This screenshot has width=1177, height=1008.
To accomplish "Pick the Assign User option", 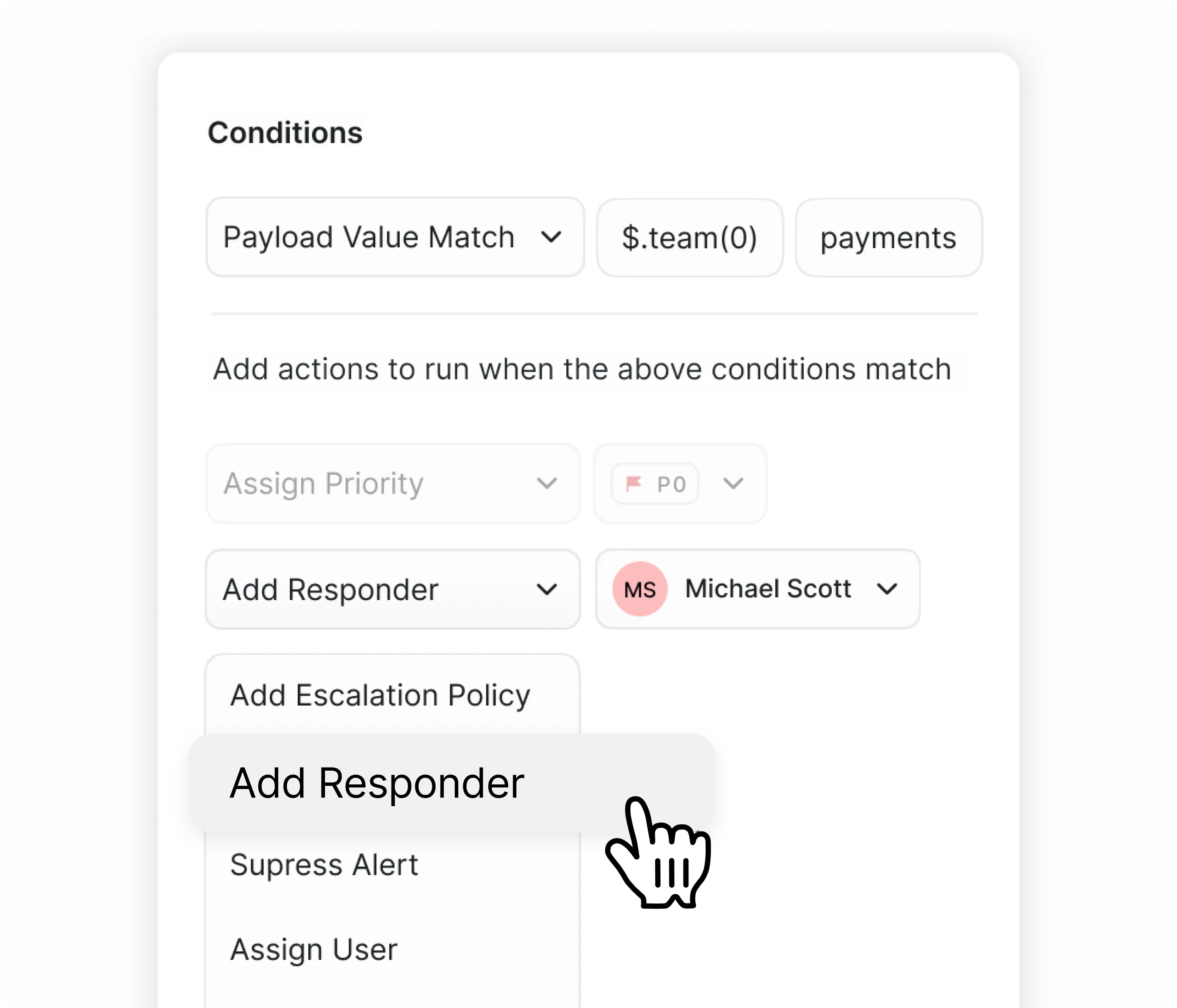I will (x=313, y=950).
